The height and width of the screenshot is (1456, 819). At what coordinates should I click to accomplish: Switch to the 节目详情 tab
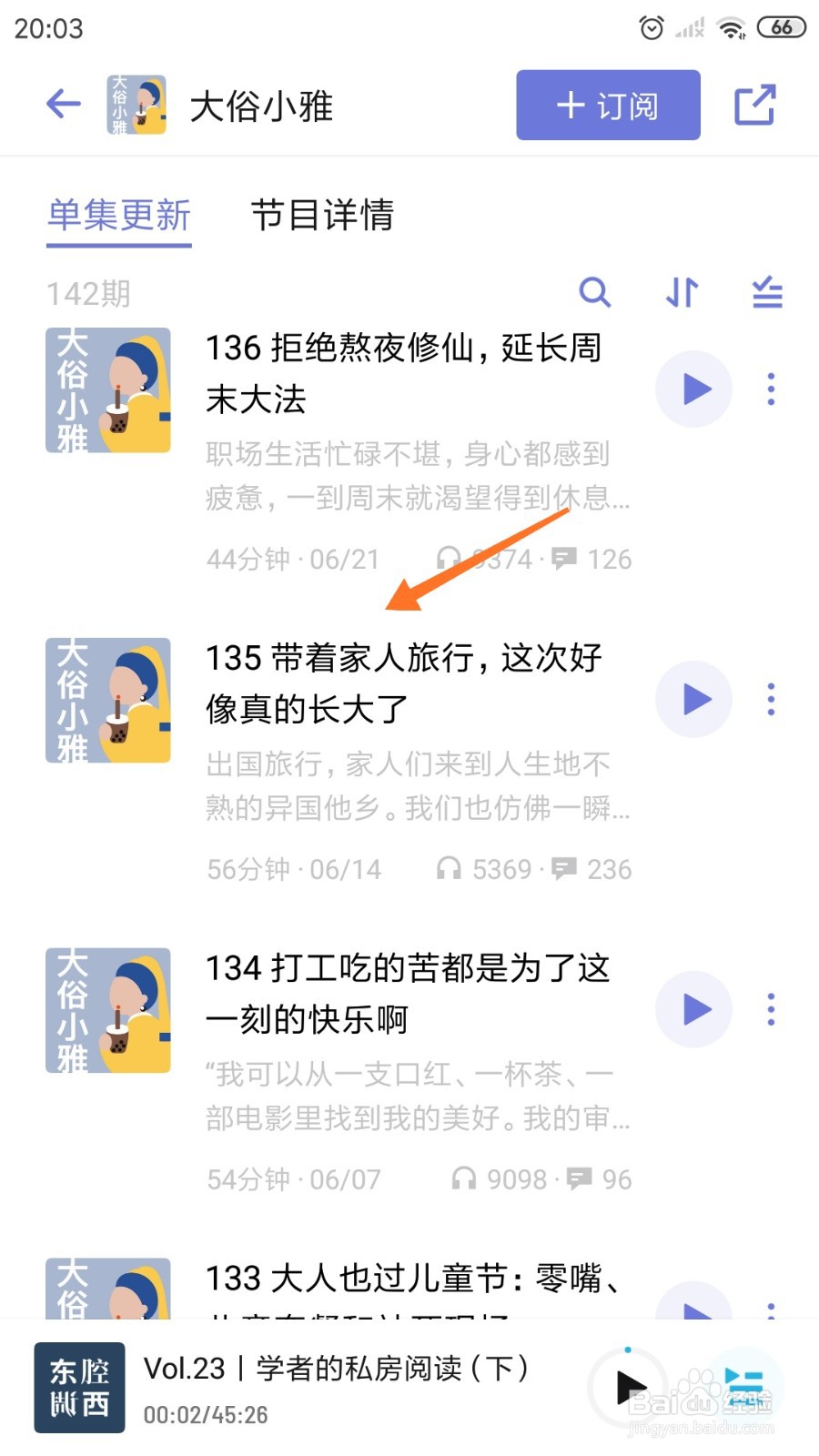pos(323,217)
